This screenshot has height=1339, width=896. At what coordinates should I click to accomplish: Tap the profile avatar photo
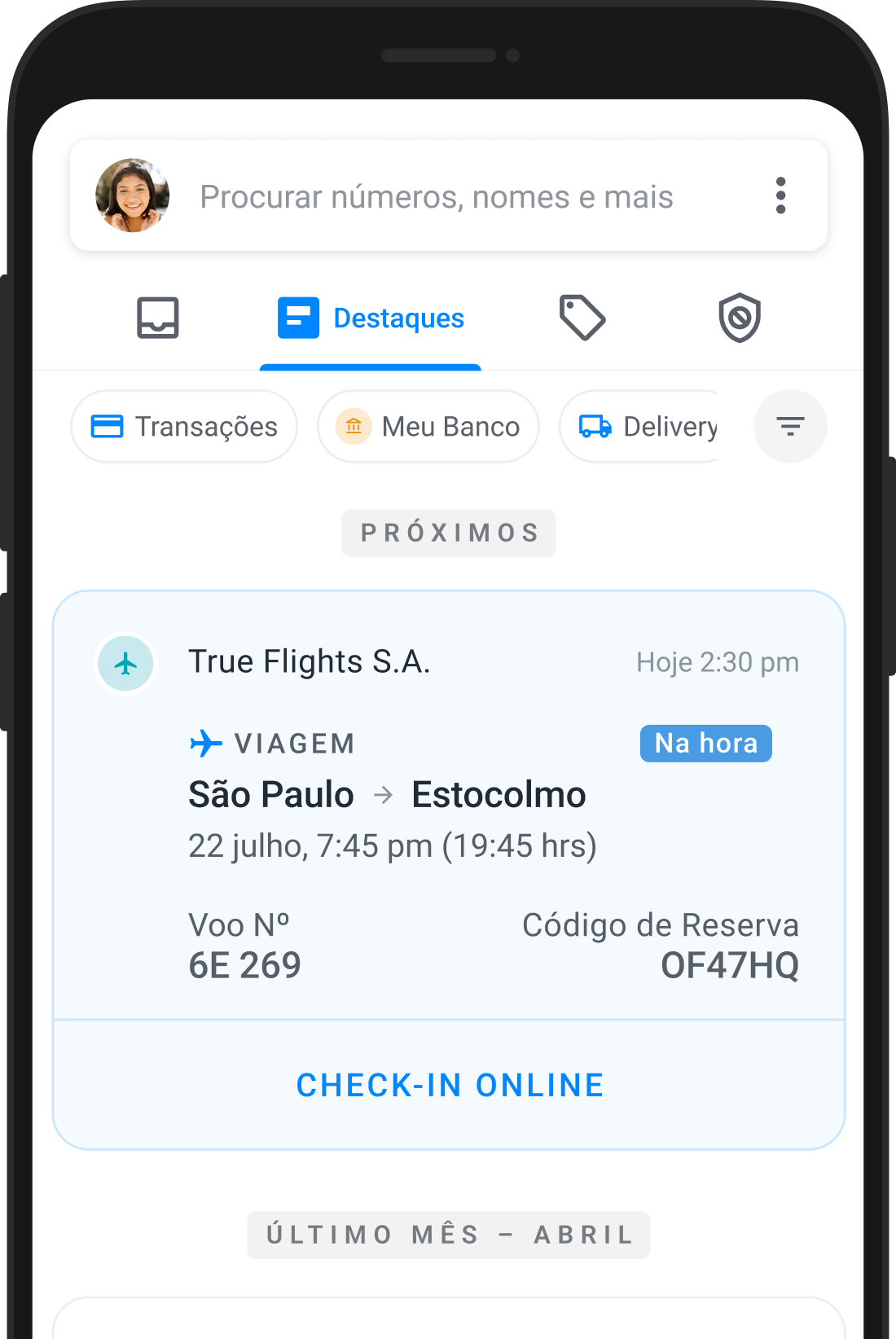(x=132, y=195)
